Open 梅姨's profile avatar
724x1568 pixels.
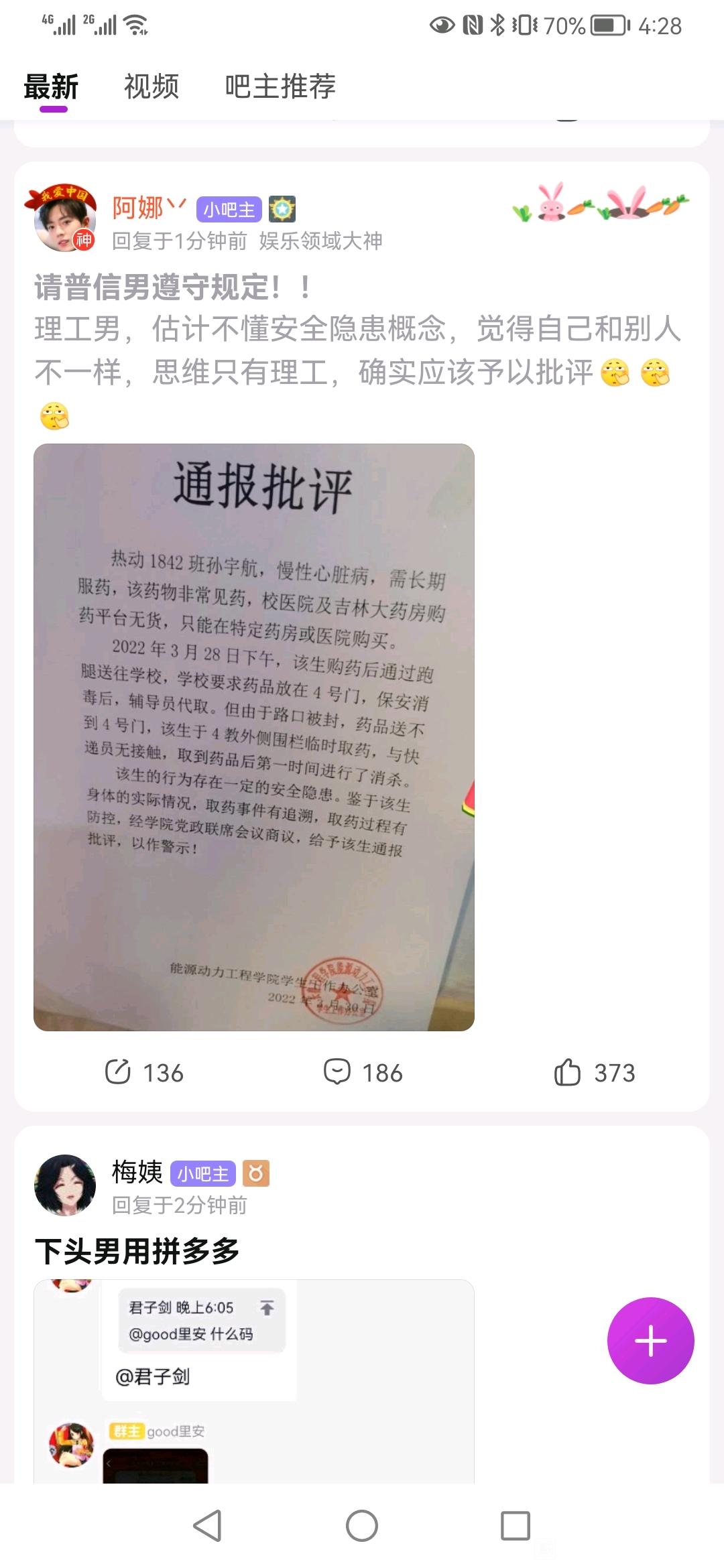(x=65, y=1185)
